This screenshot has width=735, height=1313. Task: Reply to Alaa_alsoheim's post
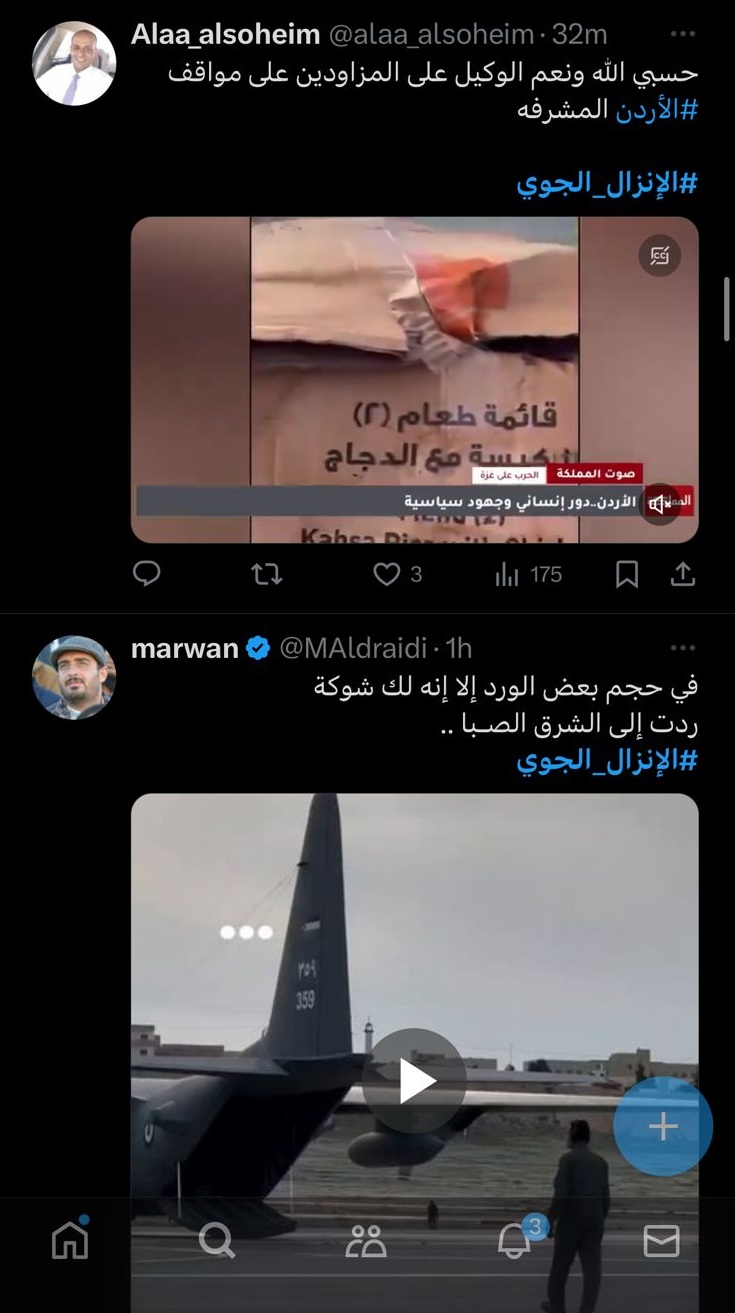click(147, 574)
